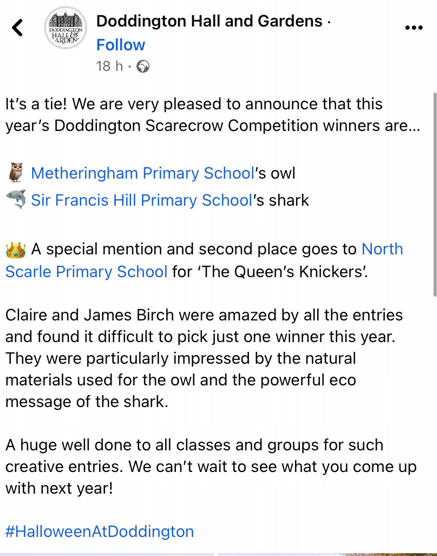Open Sir Francis Hill Primary School link
Screen dimensions: 437x556
coord(142,200)
